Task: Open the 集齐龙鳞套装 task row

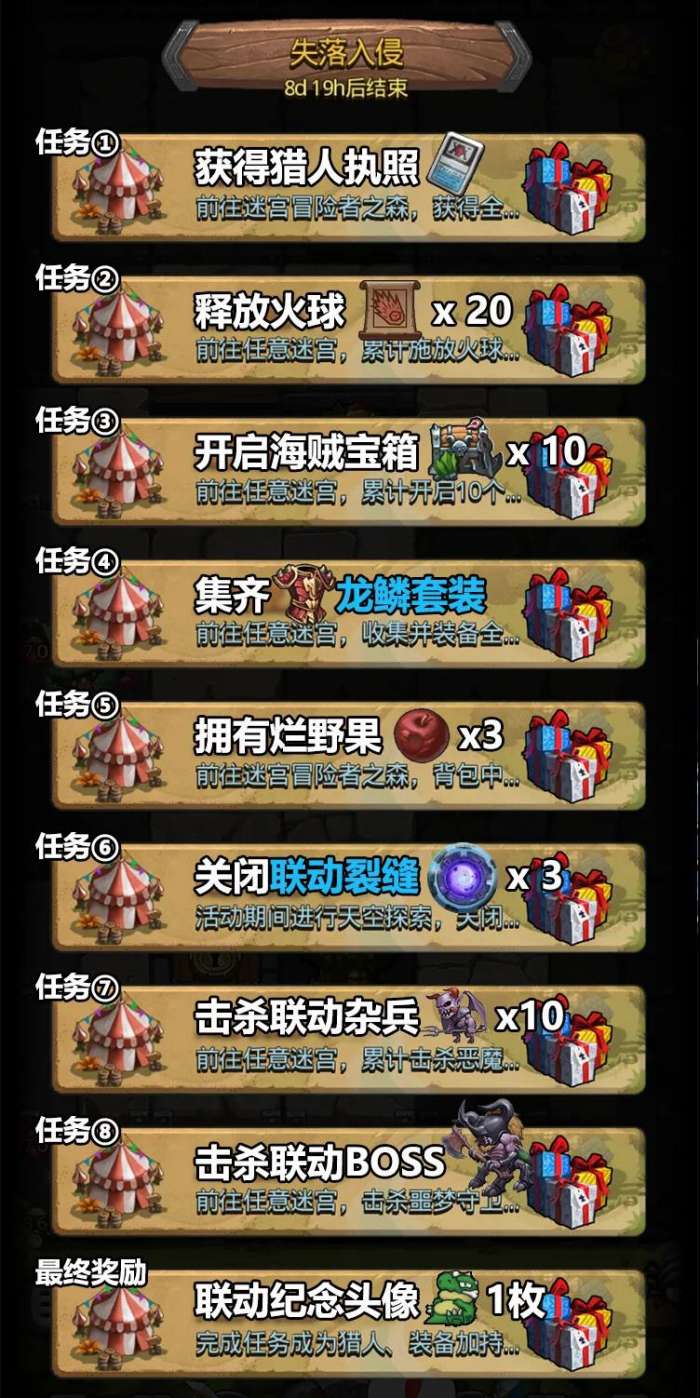Action: click(x=350, y=612)
